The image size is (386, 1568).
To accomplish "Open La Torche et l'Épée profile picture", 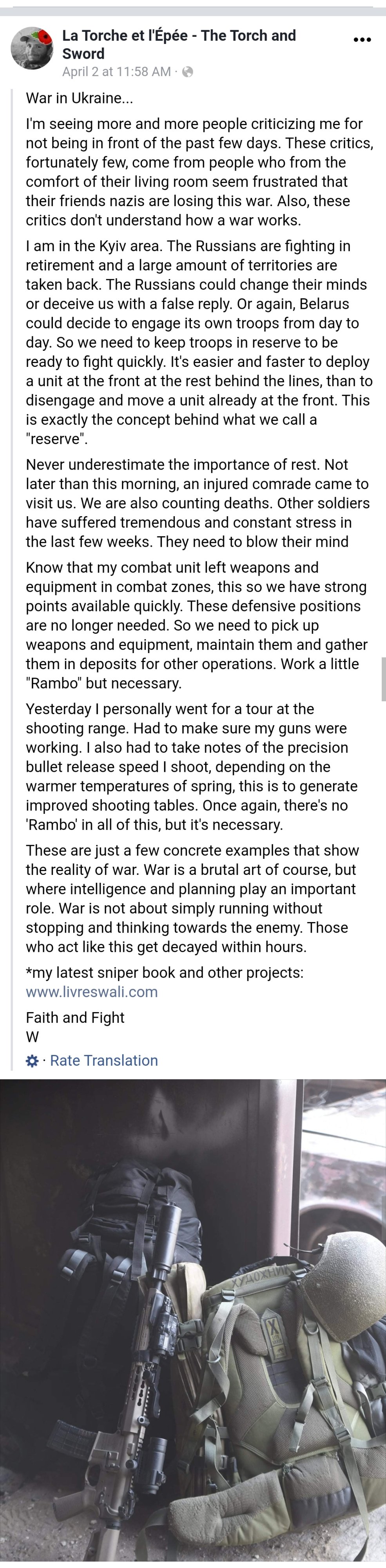I will coord(32,48).
